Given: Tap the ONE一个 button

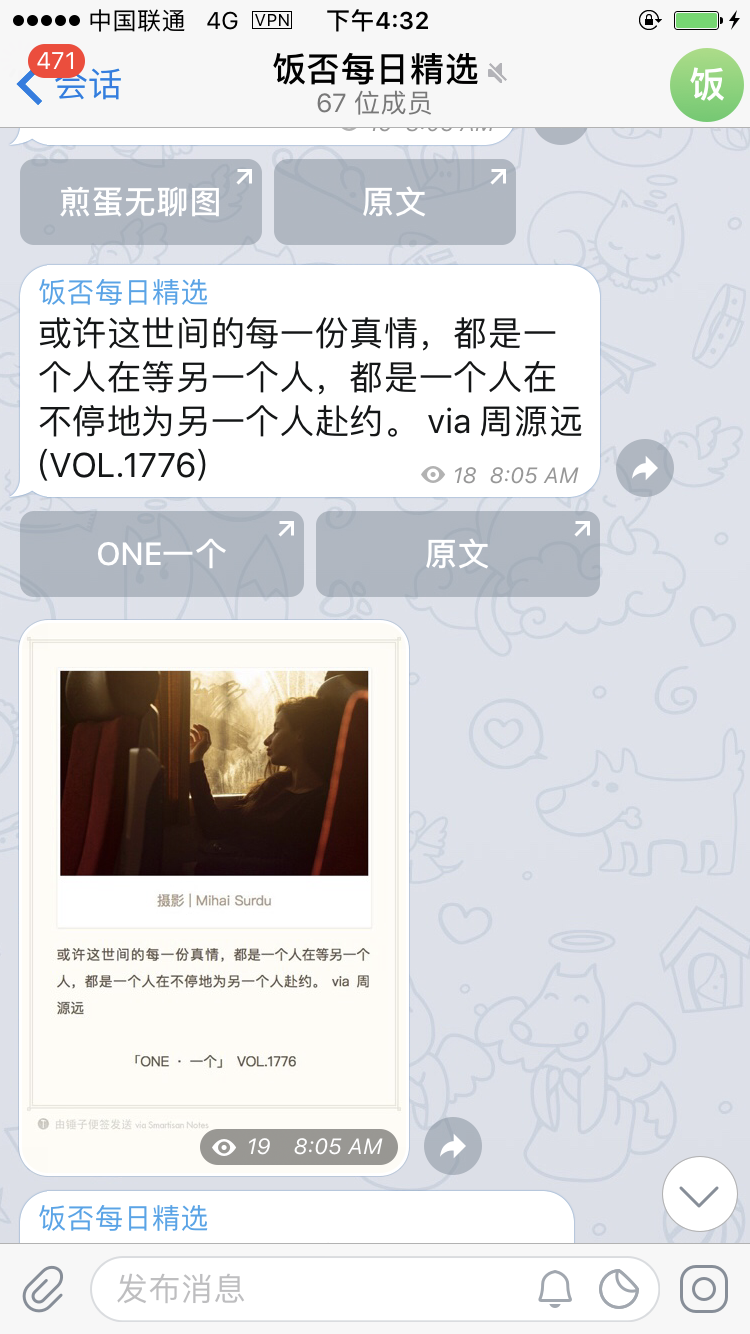Looking at the screenshot, I should pos(161,554).
